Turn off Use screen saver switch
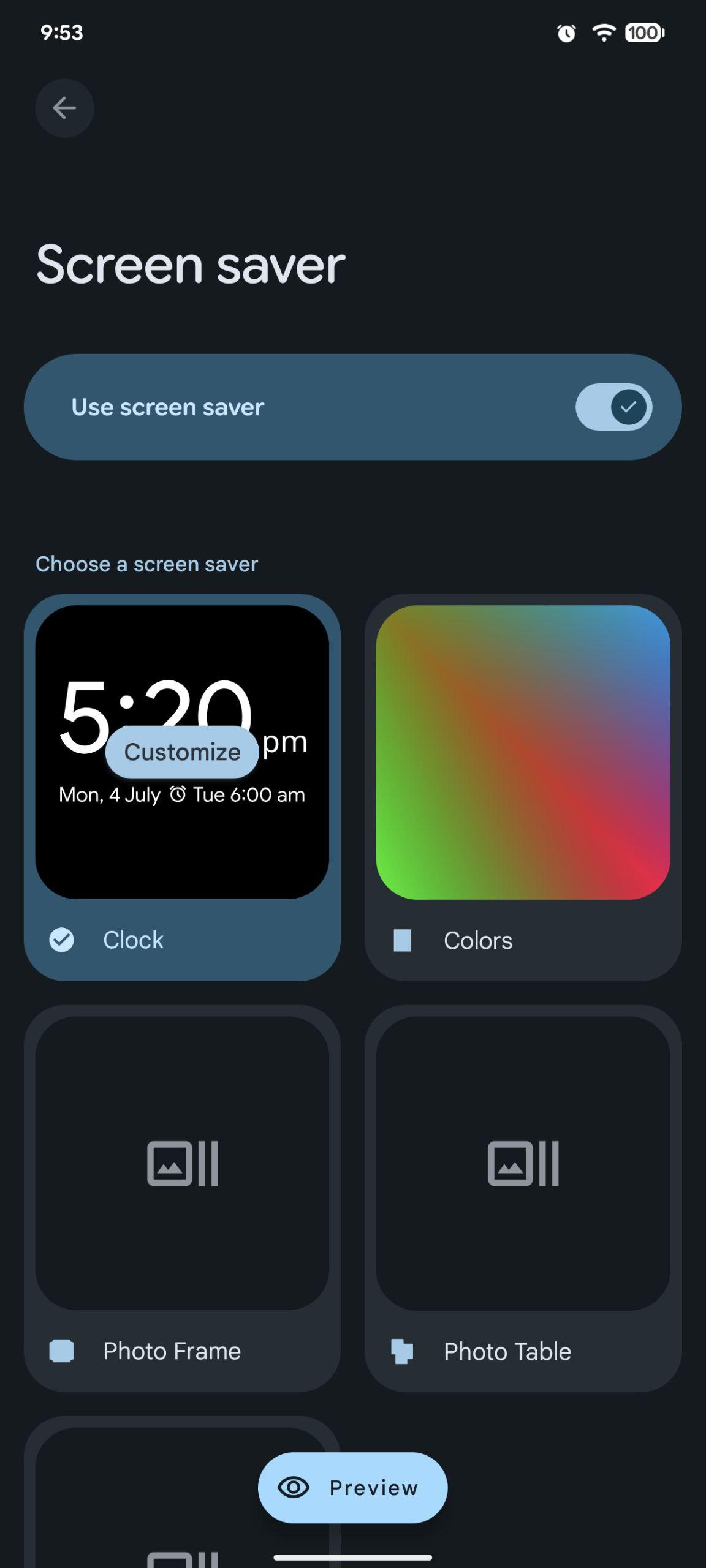 613,407
